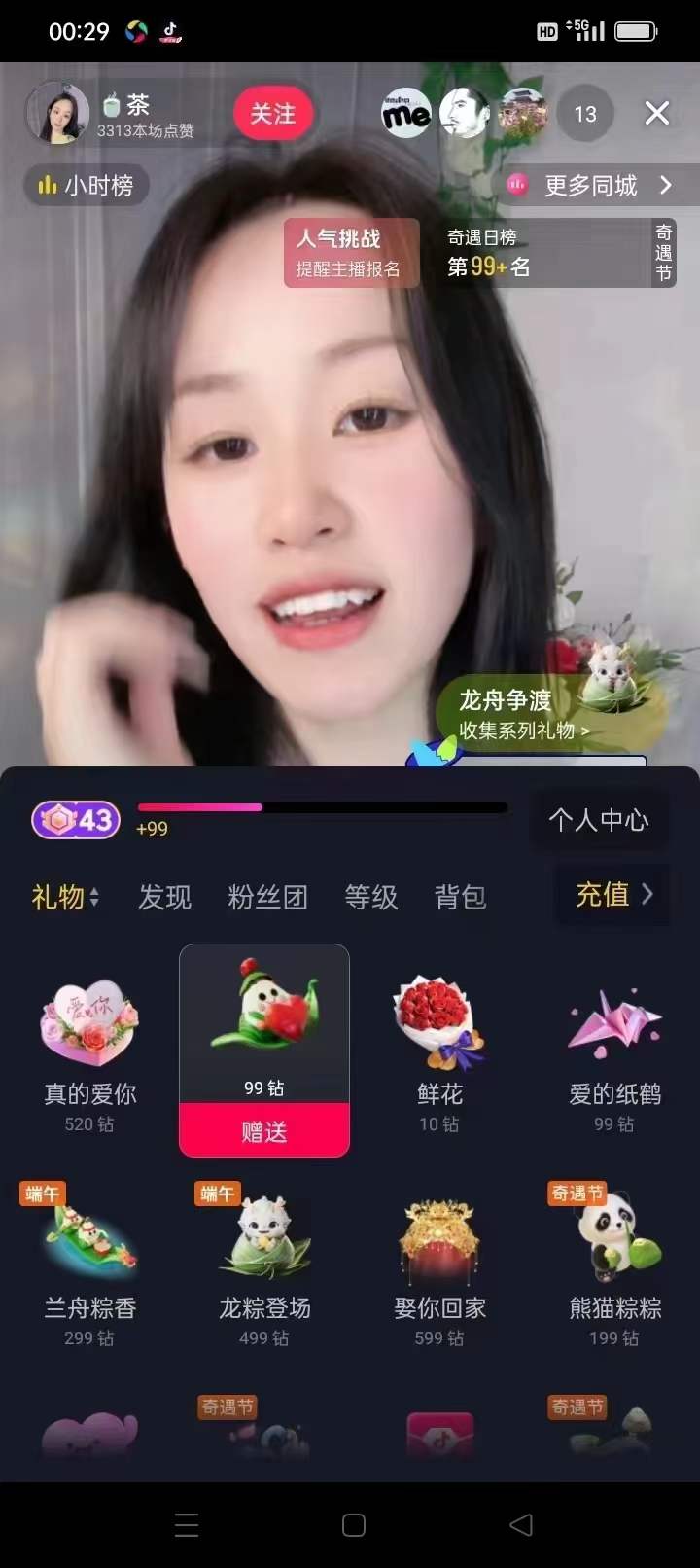Close the live stream
This screenshot has height=1568, width=700.
657,114
